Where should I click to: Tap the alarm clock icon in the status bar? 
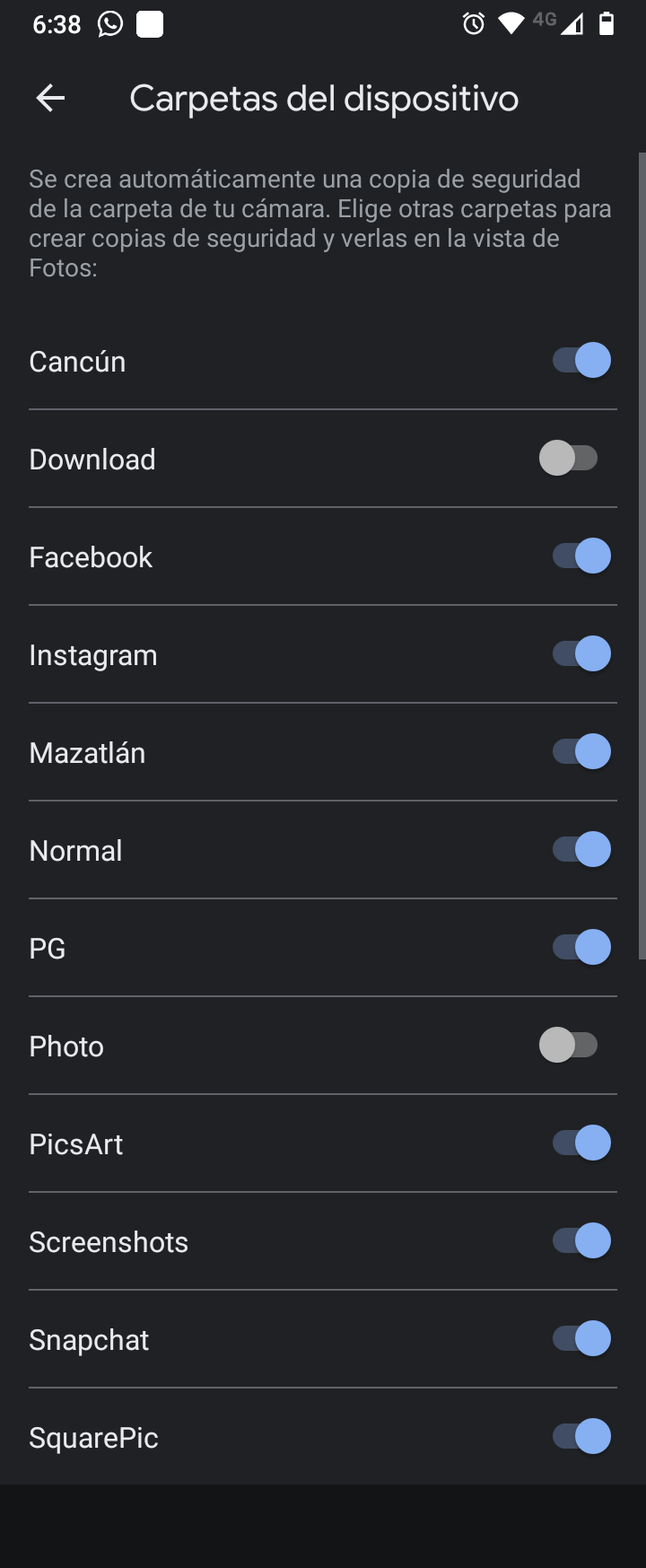(473, 23)
